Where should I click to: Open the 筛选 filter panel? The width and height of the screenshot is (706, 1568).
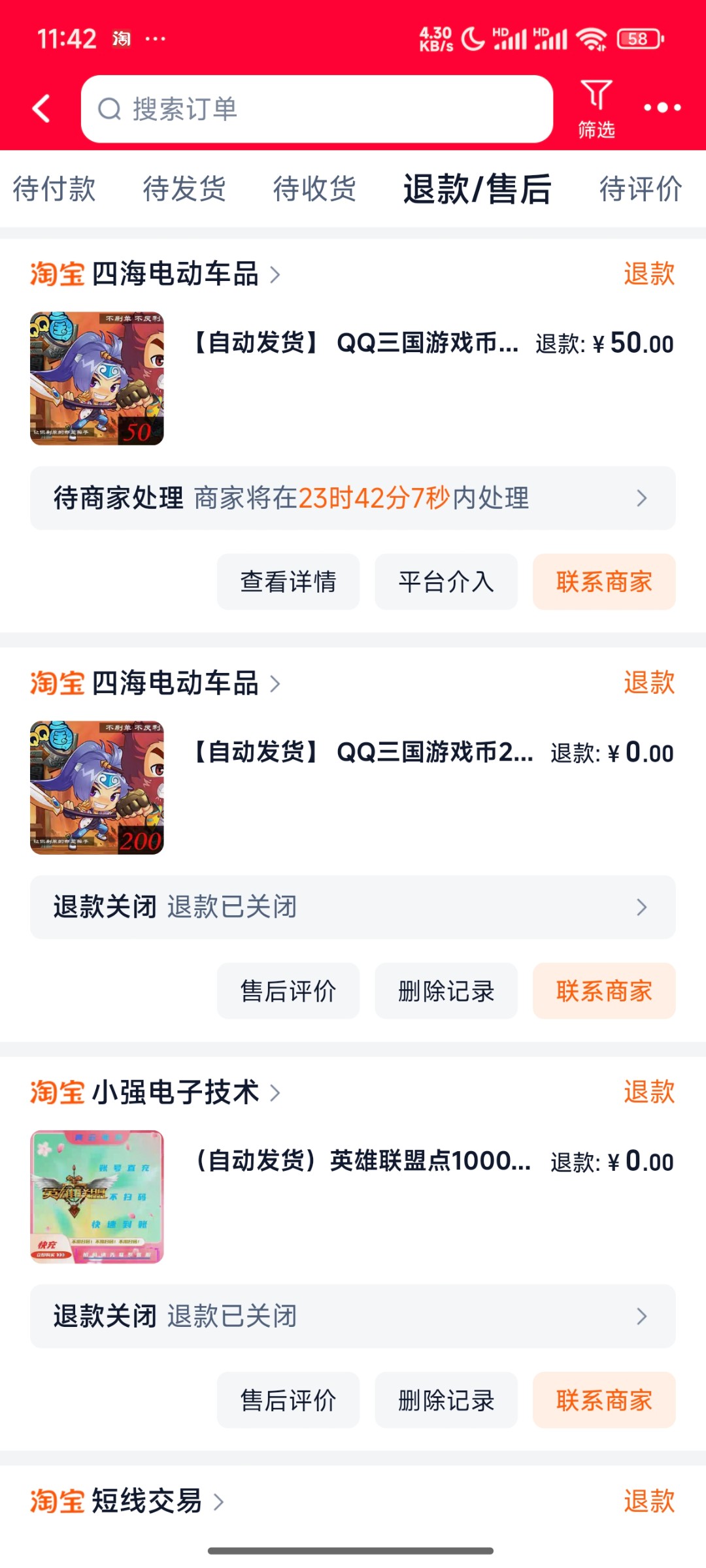(x=596, y=108)
